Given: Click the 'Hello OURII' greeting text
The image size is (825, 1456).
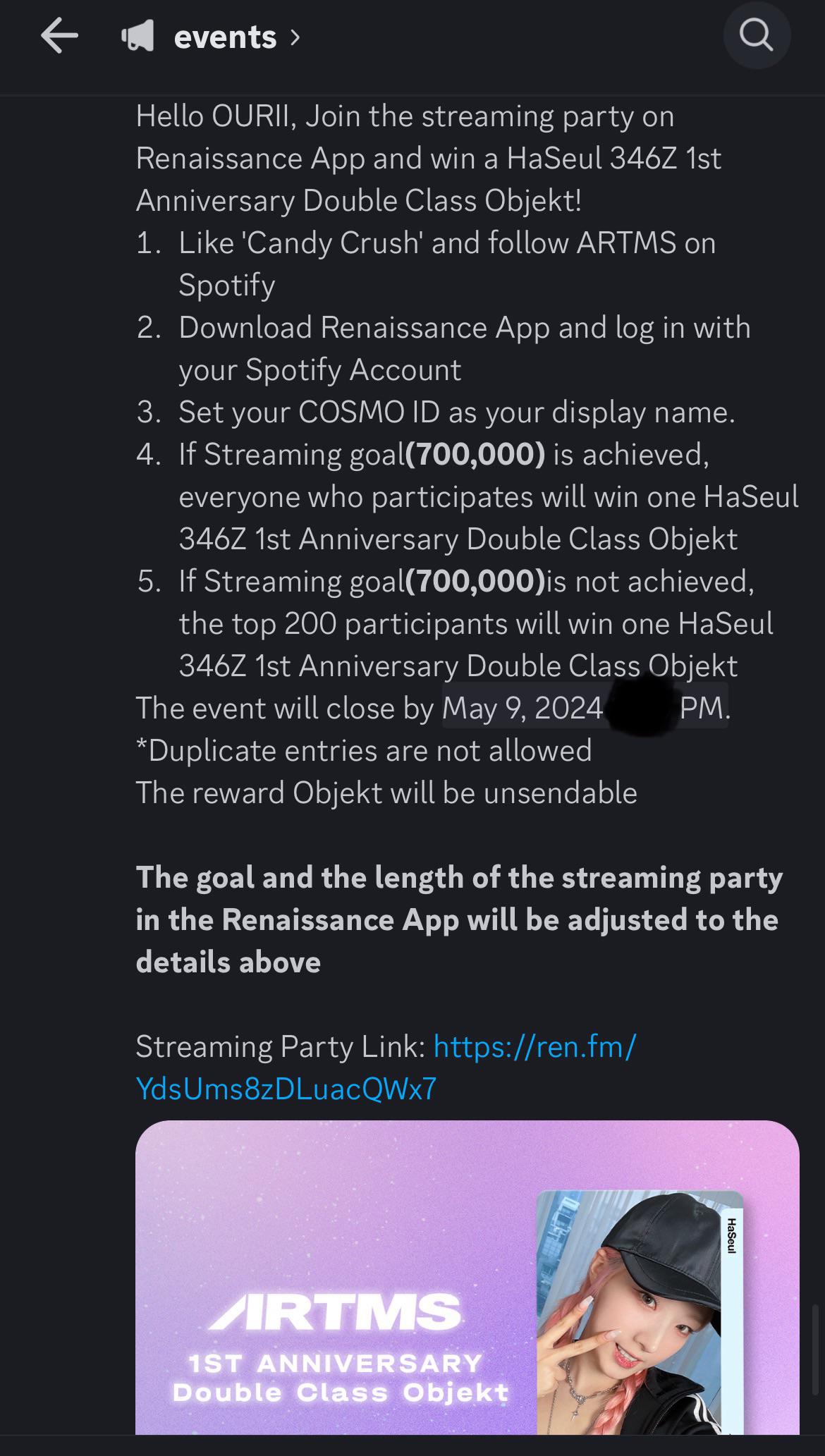Looking at the screenshot, I should click(x=212, y=115).
